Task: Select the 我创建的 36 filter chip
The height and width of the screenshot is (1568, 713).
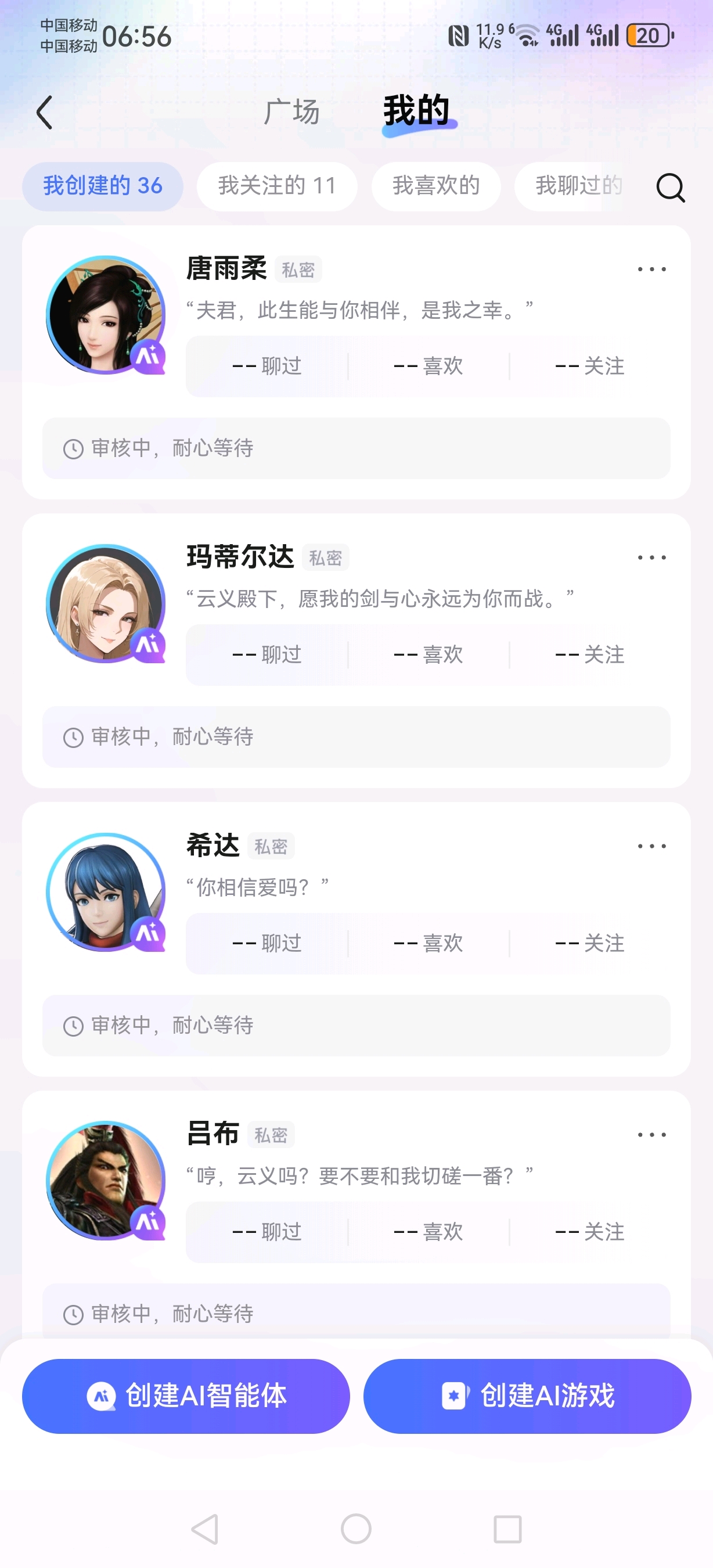Action: click(103, 186)
